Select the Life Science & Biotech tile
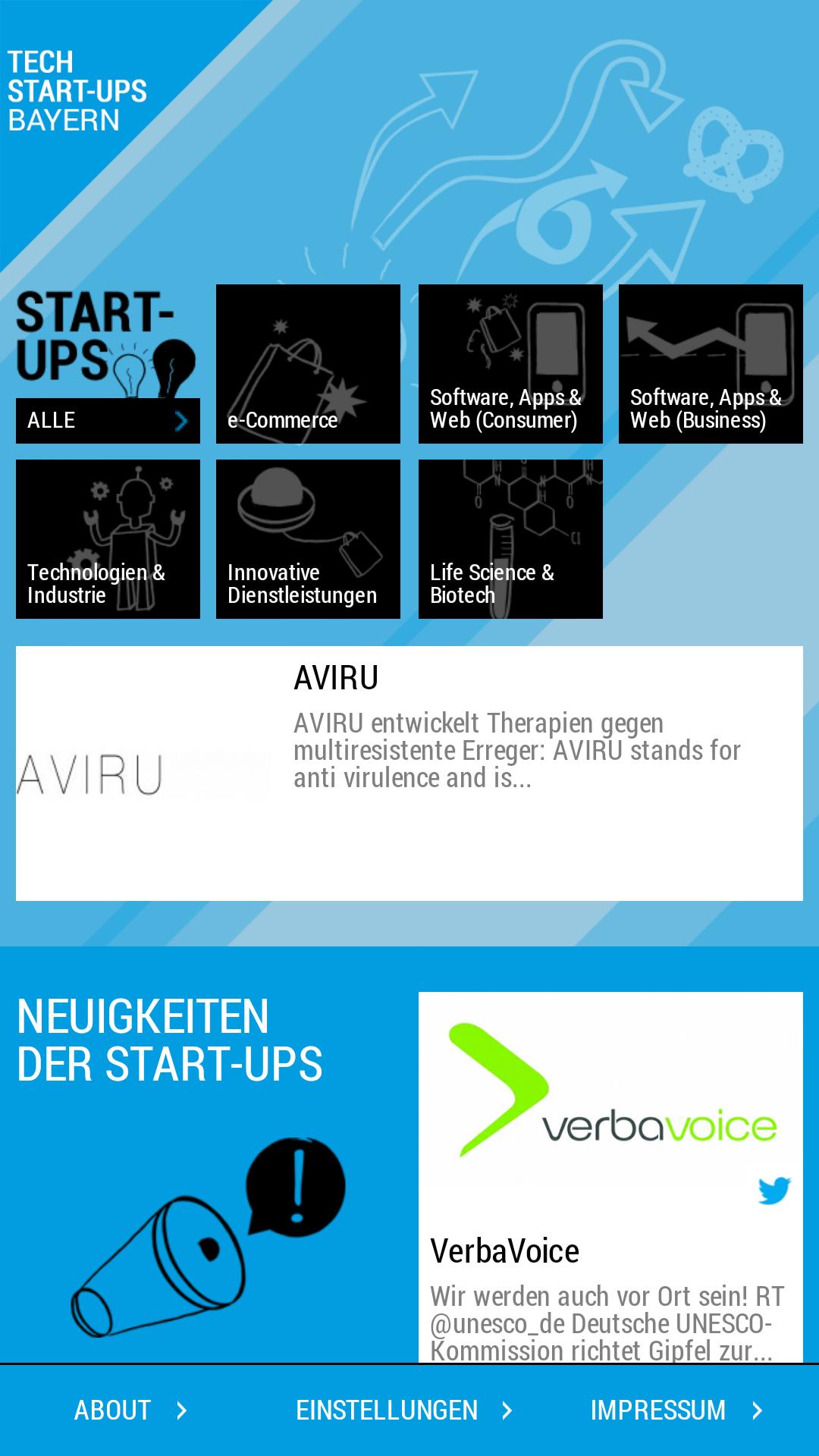819x1456 pixels. (511, 540)
